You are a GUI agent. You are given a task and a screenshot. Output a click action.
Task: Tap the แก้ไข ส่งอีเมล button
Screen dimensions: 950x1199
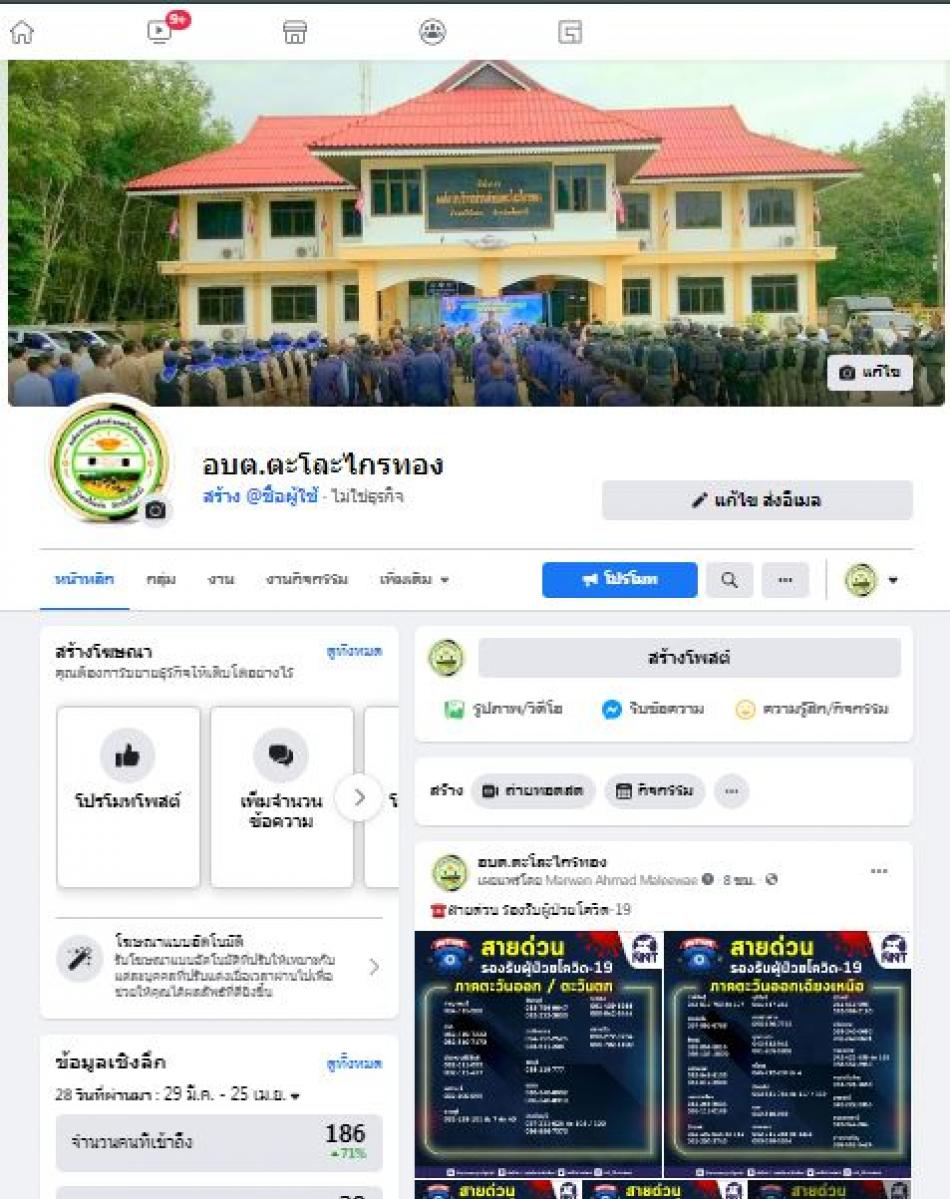pyautogui.click(x=757, y=500)
